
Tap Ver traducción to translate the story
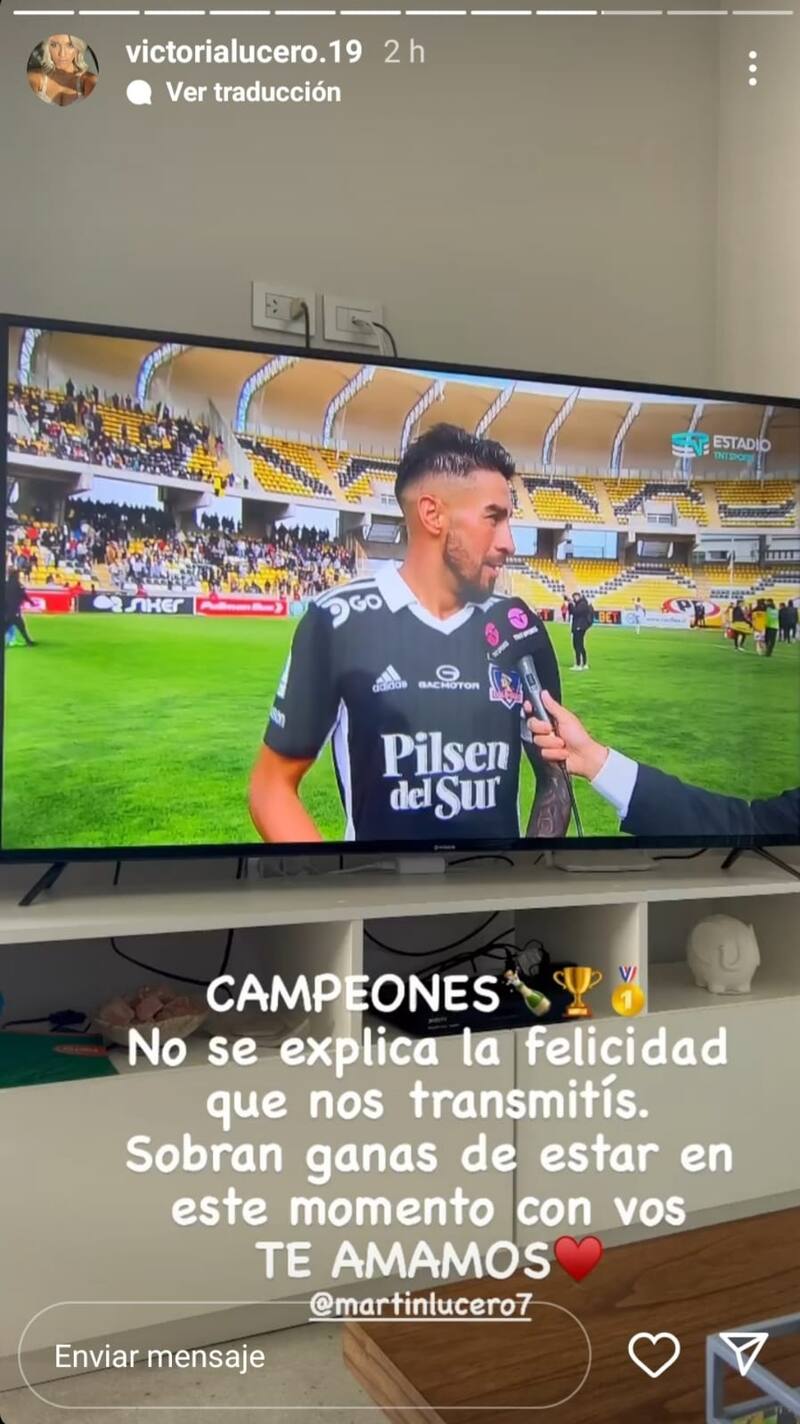click(252, 92)
